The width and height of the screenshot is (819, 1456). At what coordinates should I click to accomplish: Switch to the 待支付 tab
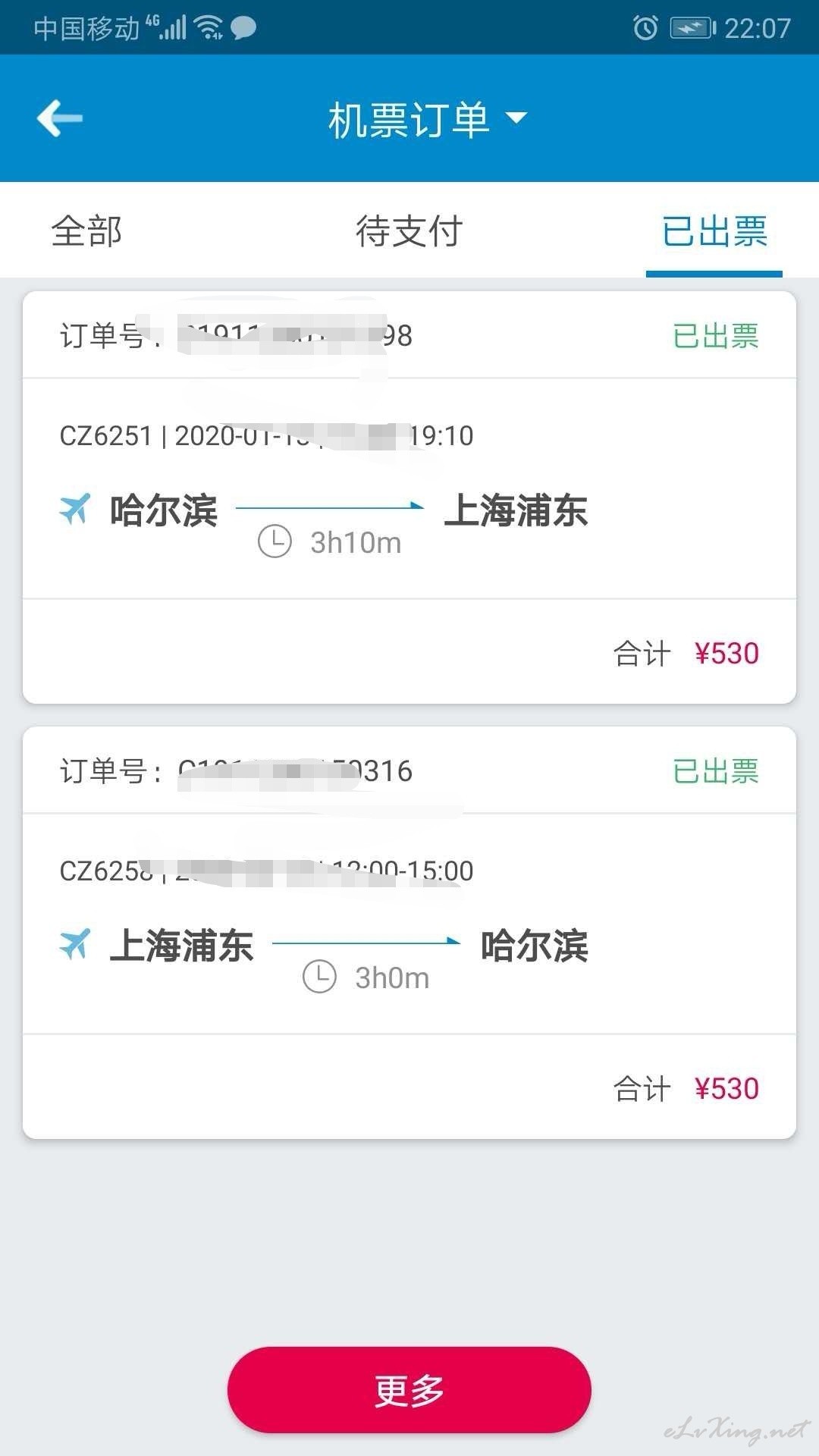click(409, 231)
